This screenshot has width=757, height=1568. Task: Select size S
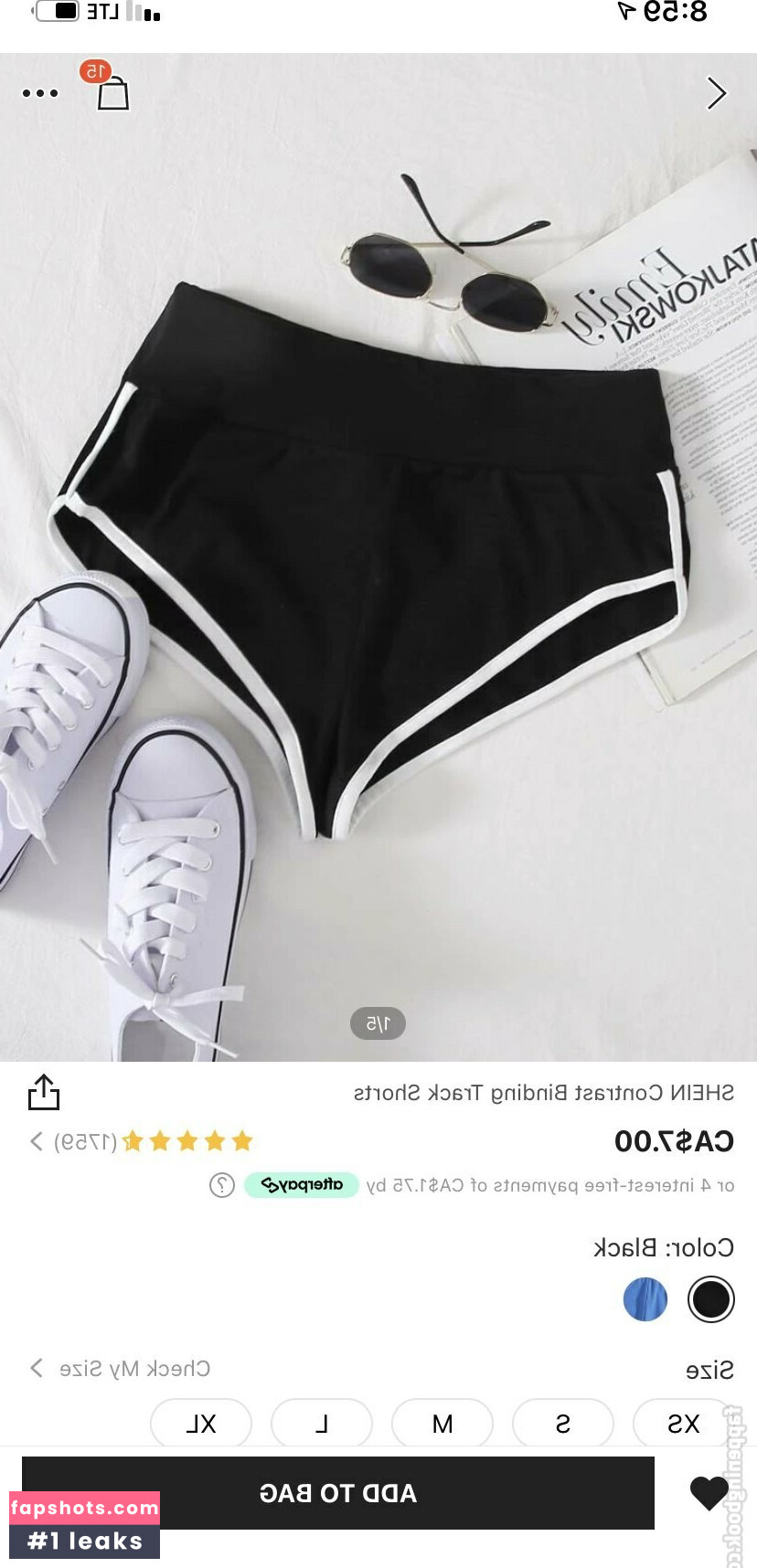(x=562, y=1424)
